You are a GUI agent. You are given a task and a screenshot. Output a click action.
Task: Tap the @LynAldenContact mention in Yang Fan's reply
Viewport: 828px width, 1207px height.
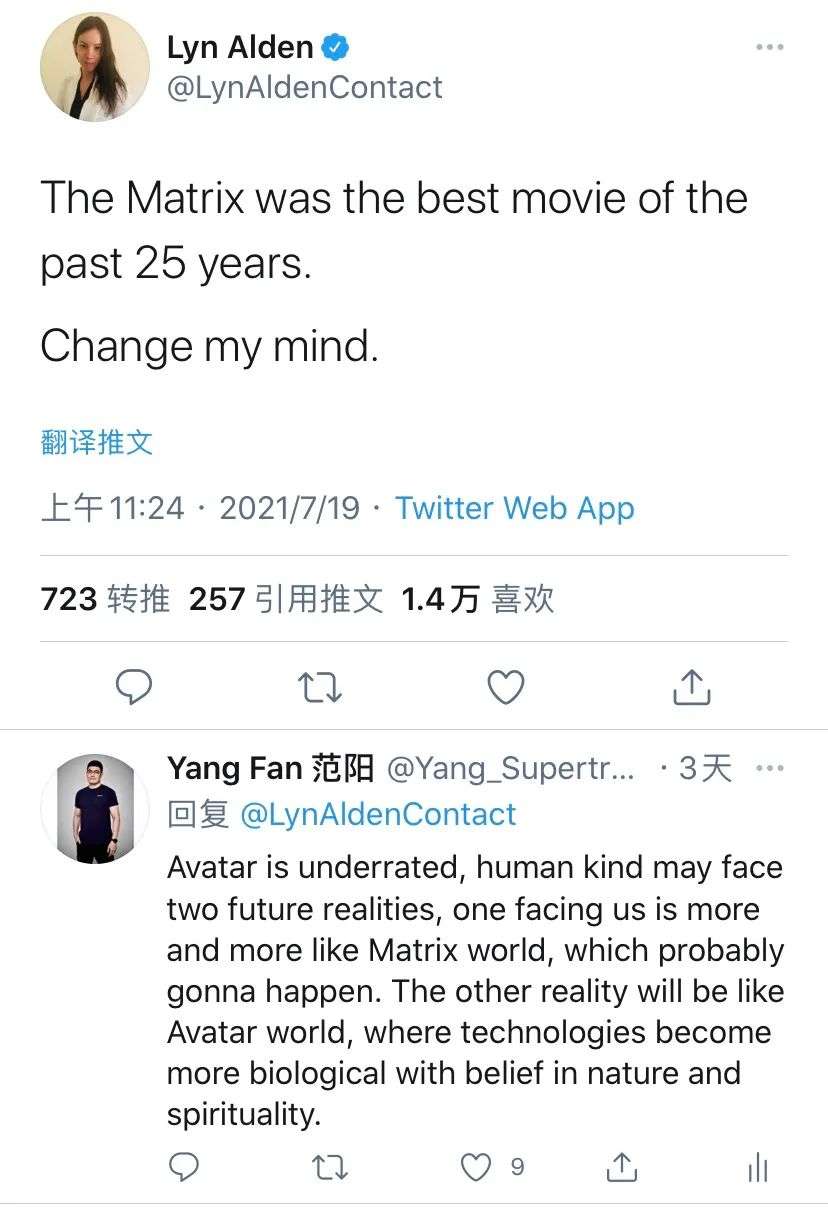(x=377, y=814)
